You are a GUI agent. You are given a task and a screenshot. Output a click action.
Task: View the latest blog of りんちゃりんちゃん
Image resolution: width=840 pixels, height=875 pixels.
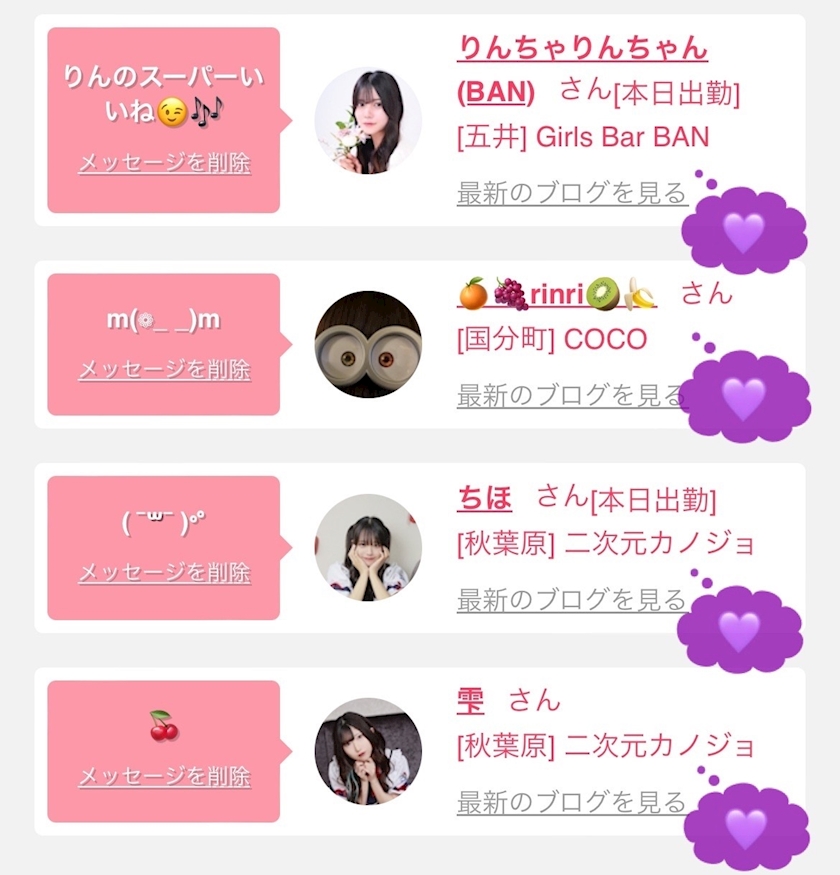click(571, 193)
